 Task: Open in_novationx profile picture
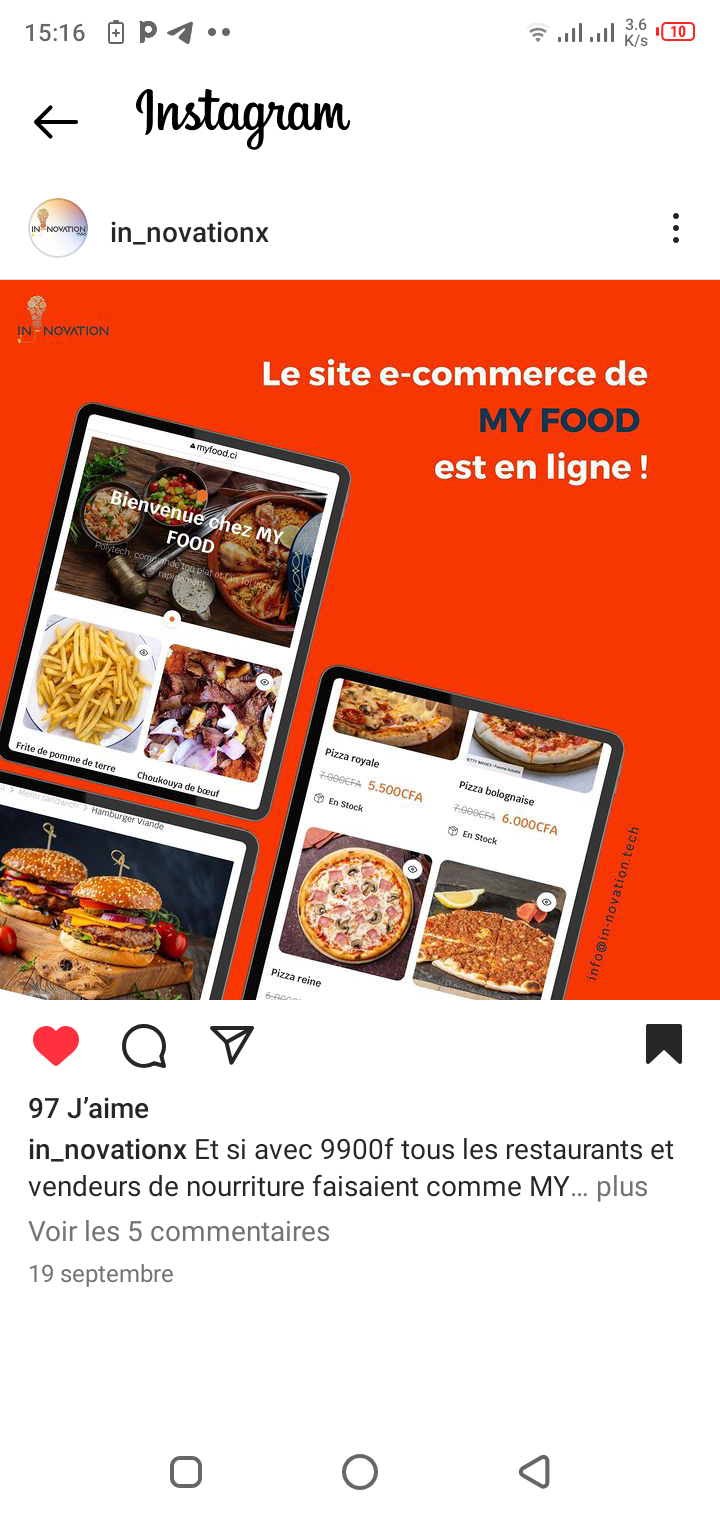[x=58, y=229]
